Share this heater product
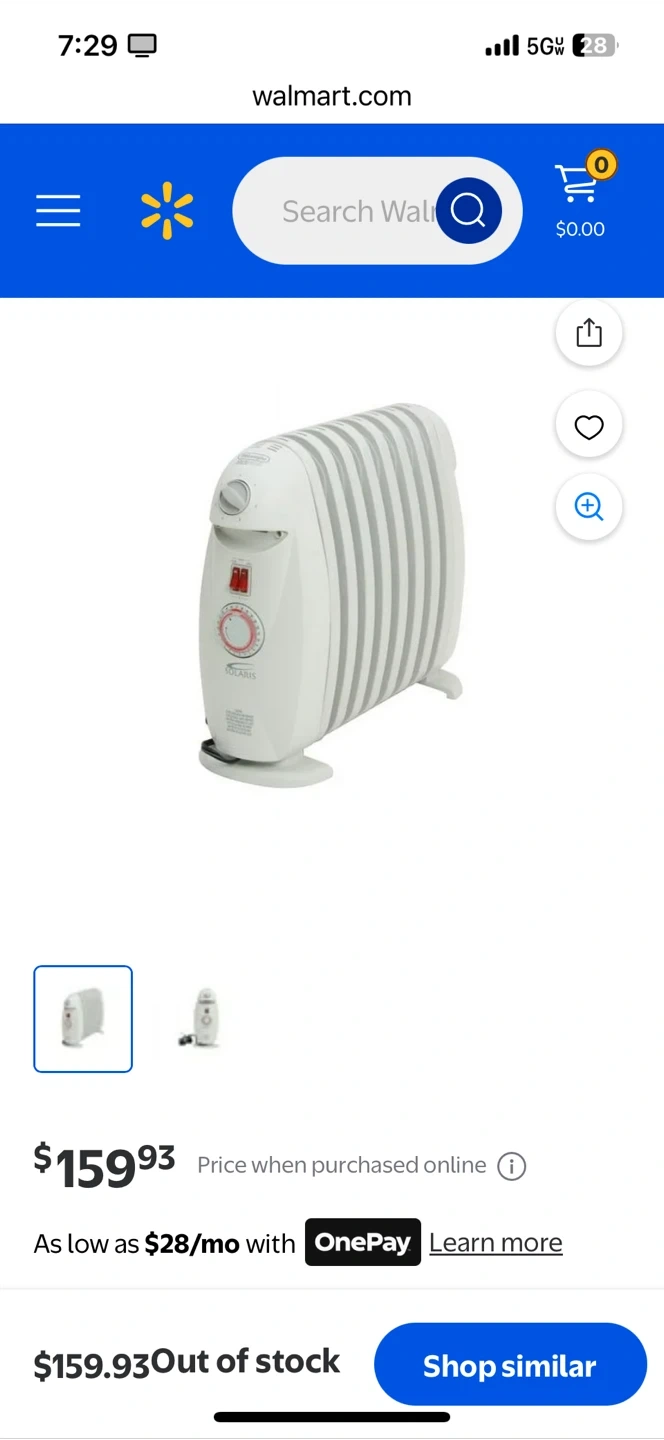 (x=589, y=333)
